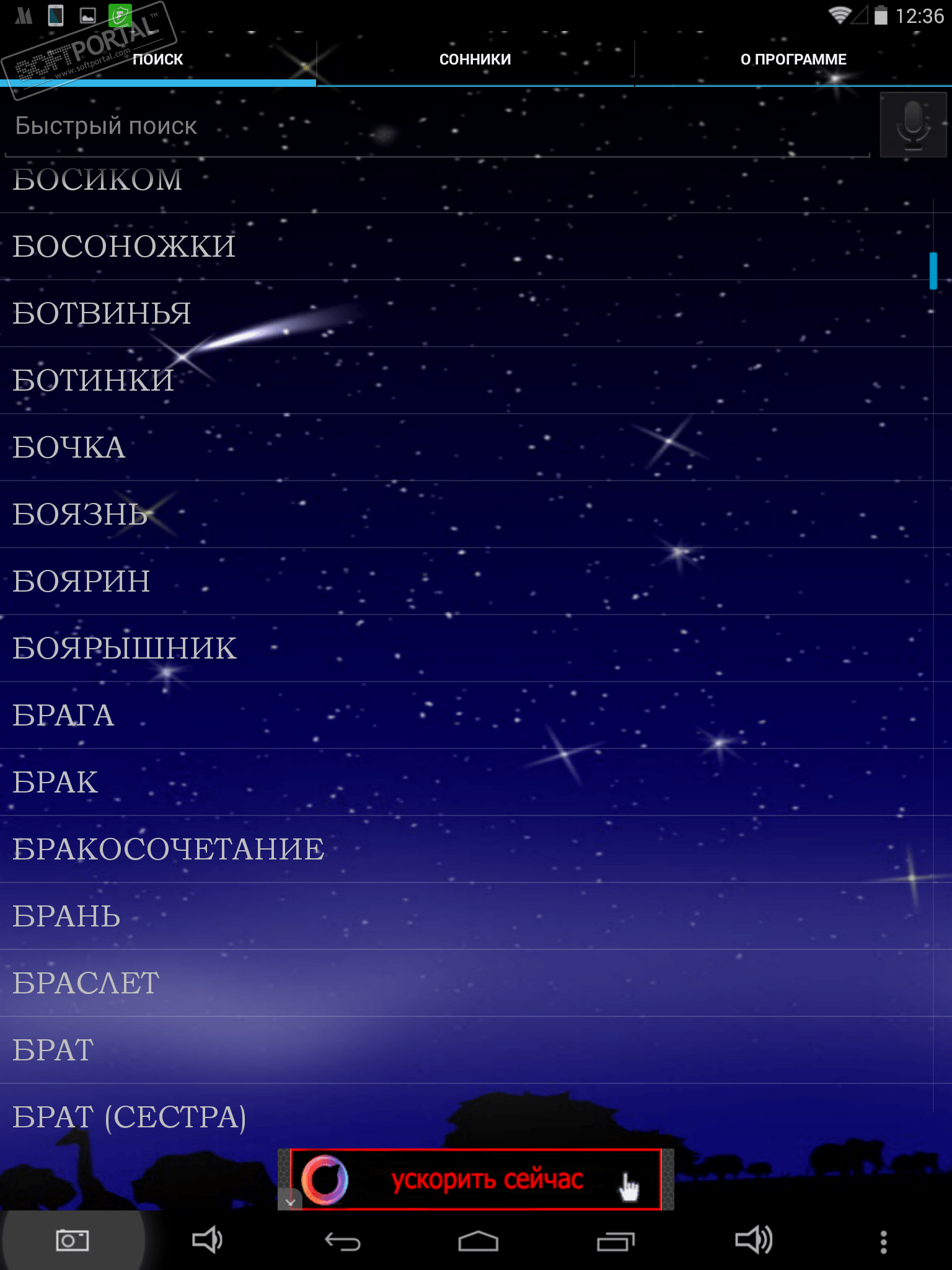Switch to the СОННИКИ tab
This screenshot has width=952, height=1270.
475,60
